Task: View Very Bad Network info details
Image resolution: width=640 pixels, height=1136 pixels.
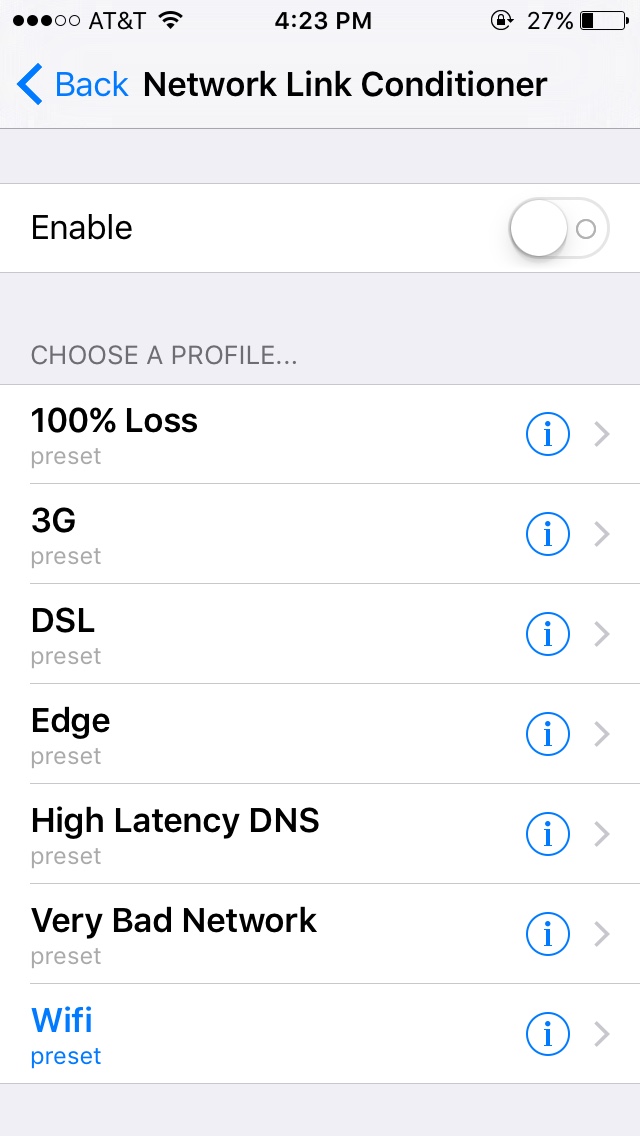Action: coord(547,934)
